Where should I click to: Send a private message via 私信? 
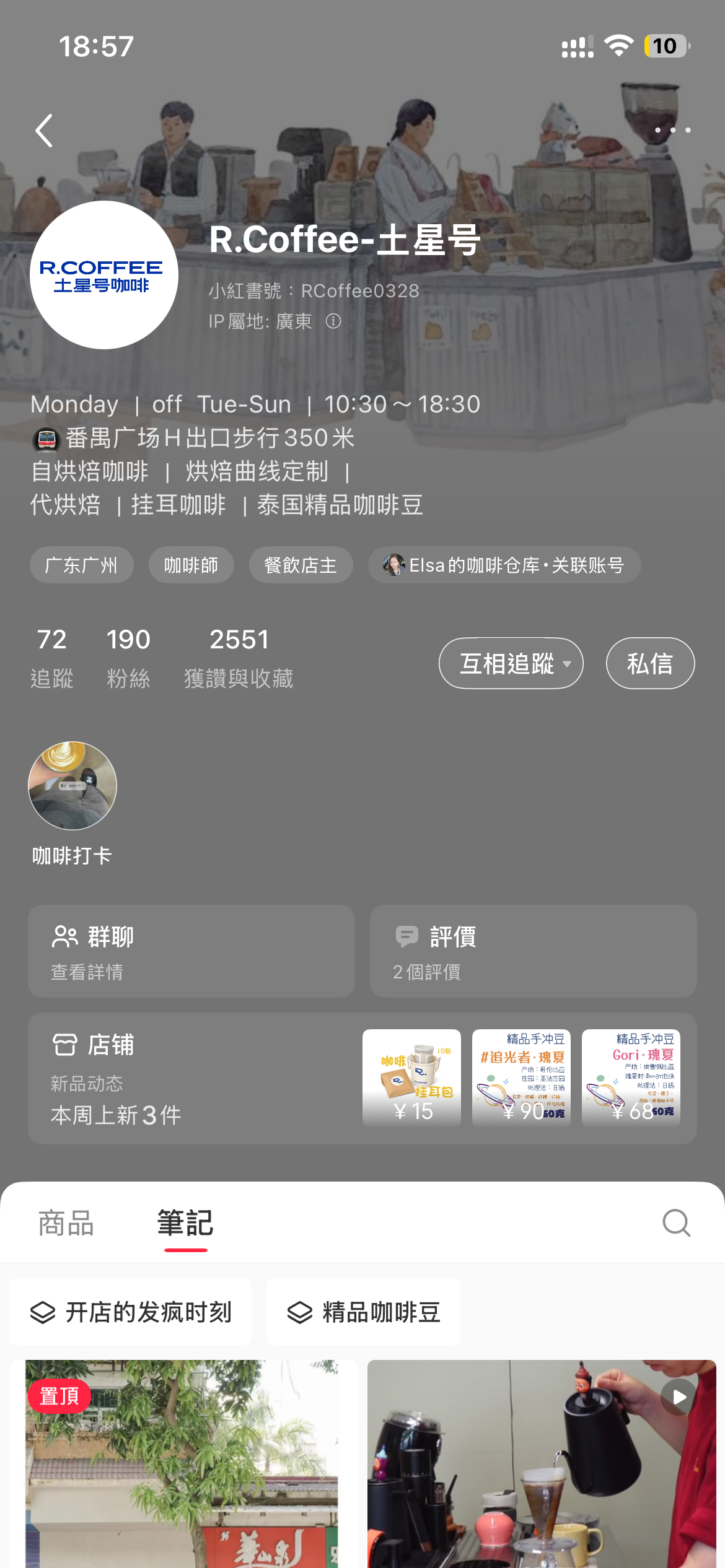(649, 663)
